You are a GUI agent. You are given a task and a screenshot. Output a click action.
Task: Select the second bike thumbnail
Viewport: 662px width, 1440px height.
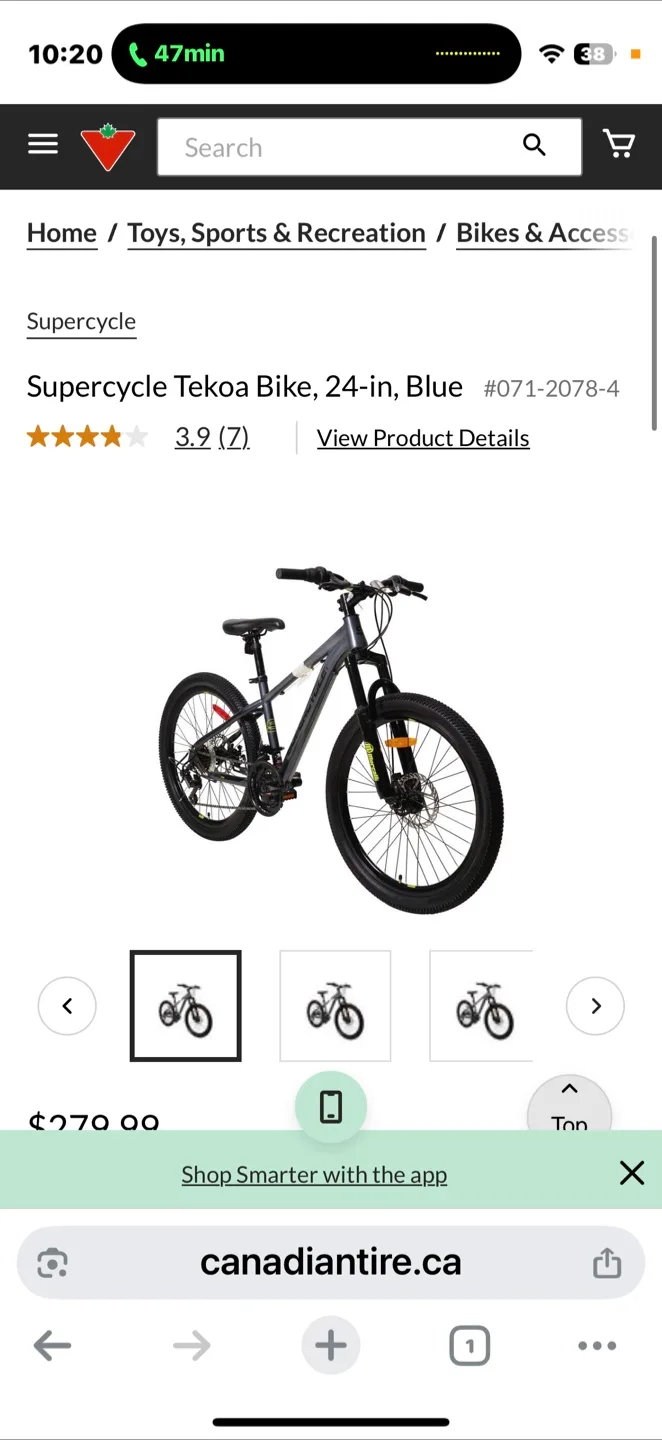pos(335,1006)
